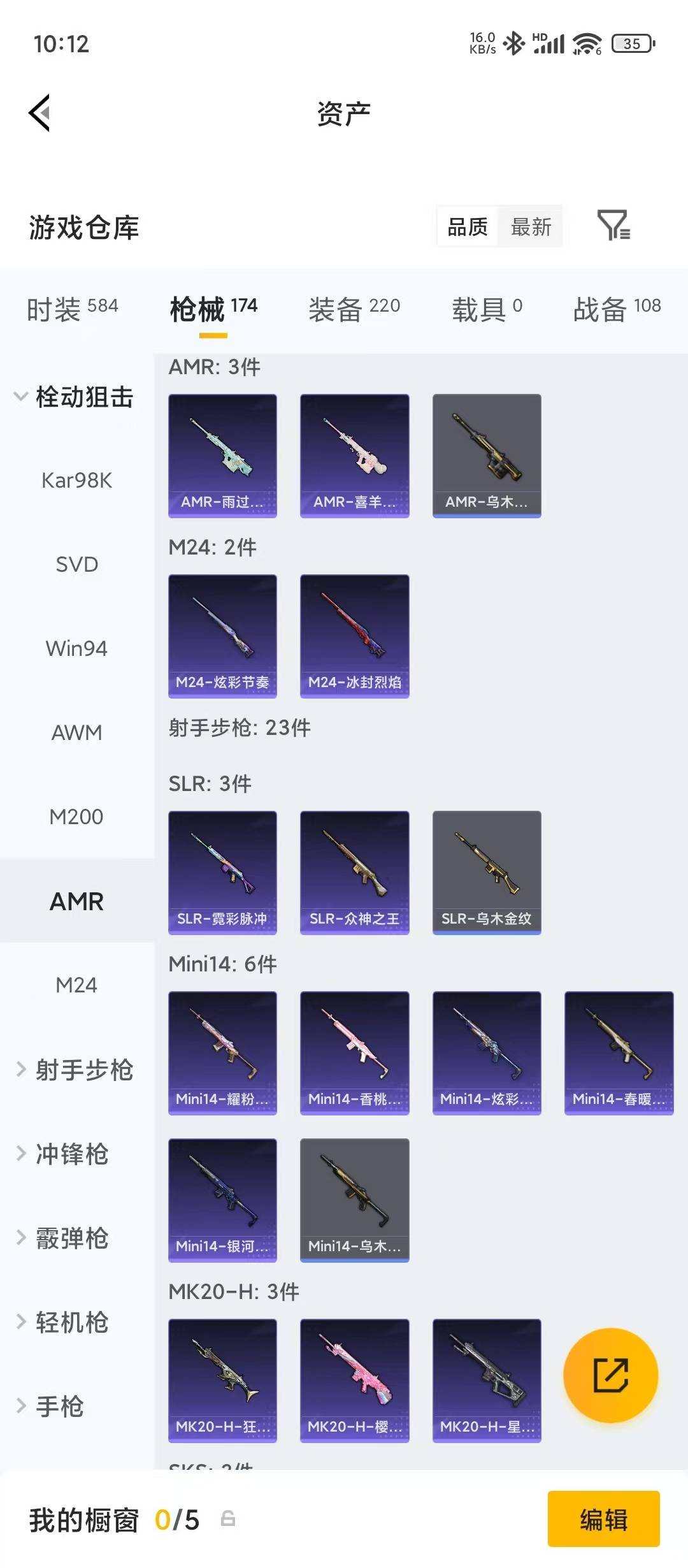
Task: Open the M24-冰封烈焰 skin
Action: 354,635
